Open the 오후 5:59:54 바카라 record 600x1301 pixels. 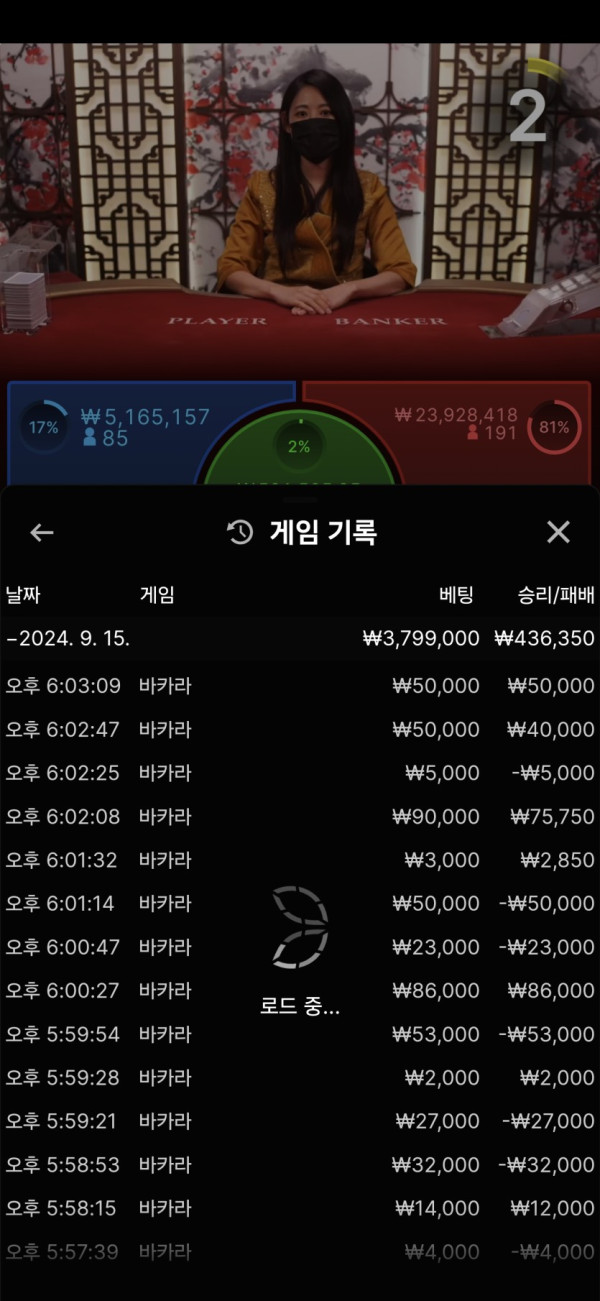(300, 1034)
